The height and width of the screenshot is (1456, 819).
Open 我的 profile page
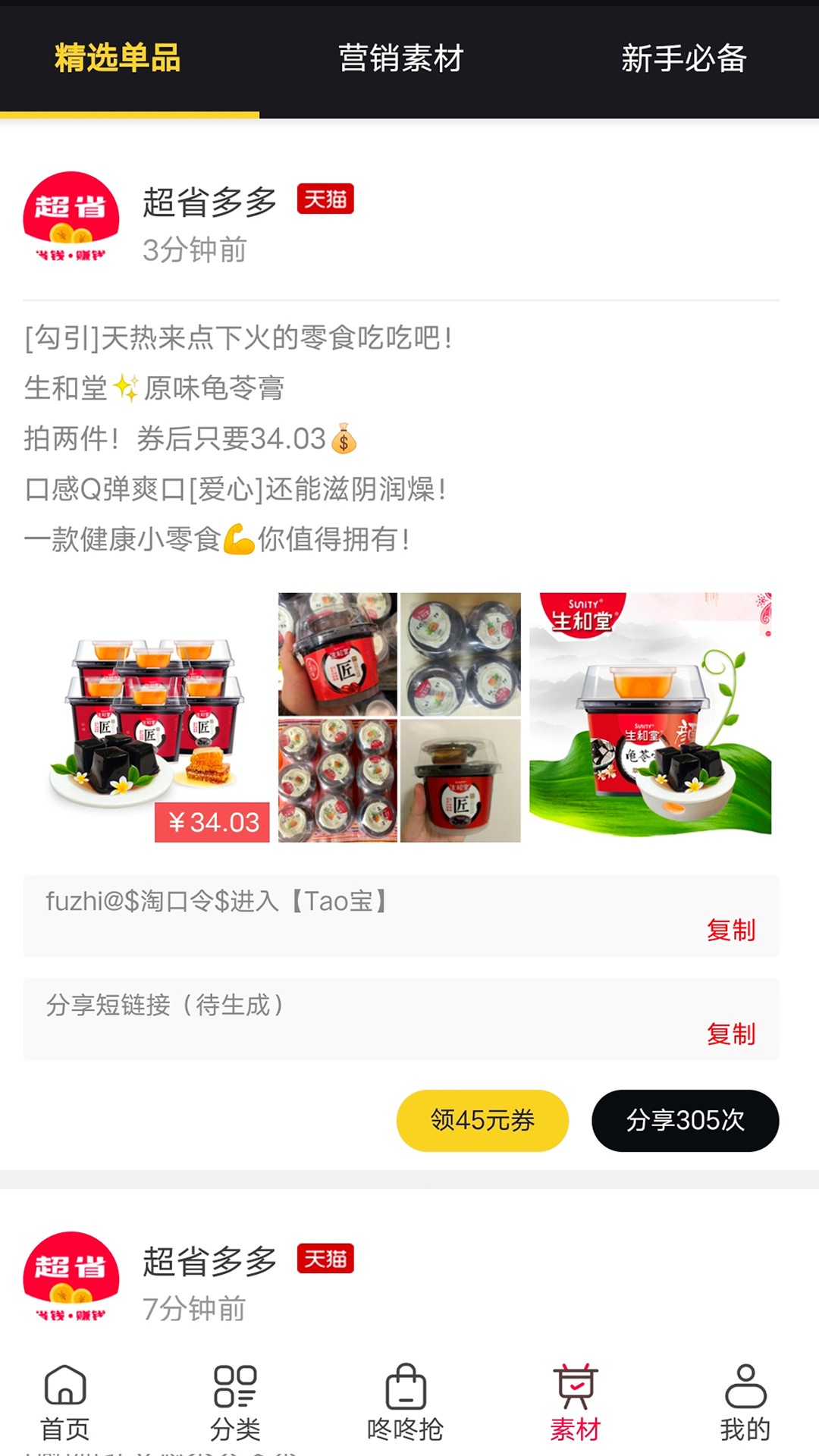(745, 1403)
